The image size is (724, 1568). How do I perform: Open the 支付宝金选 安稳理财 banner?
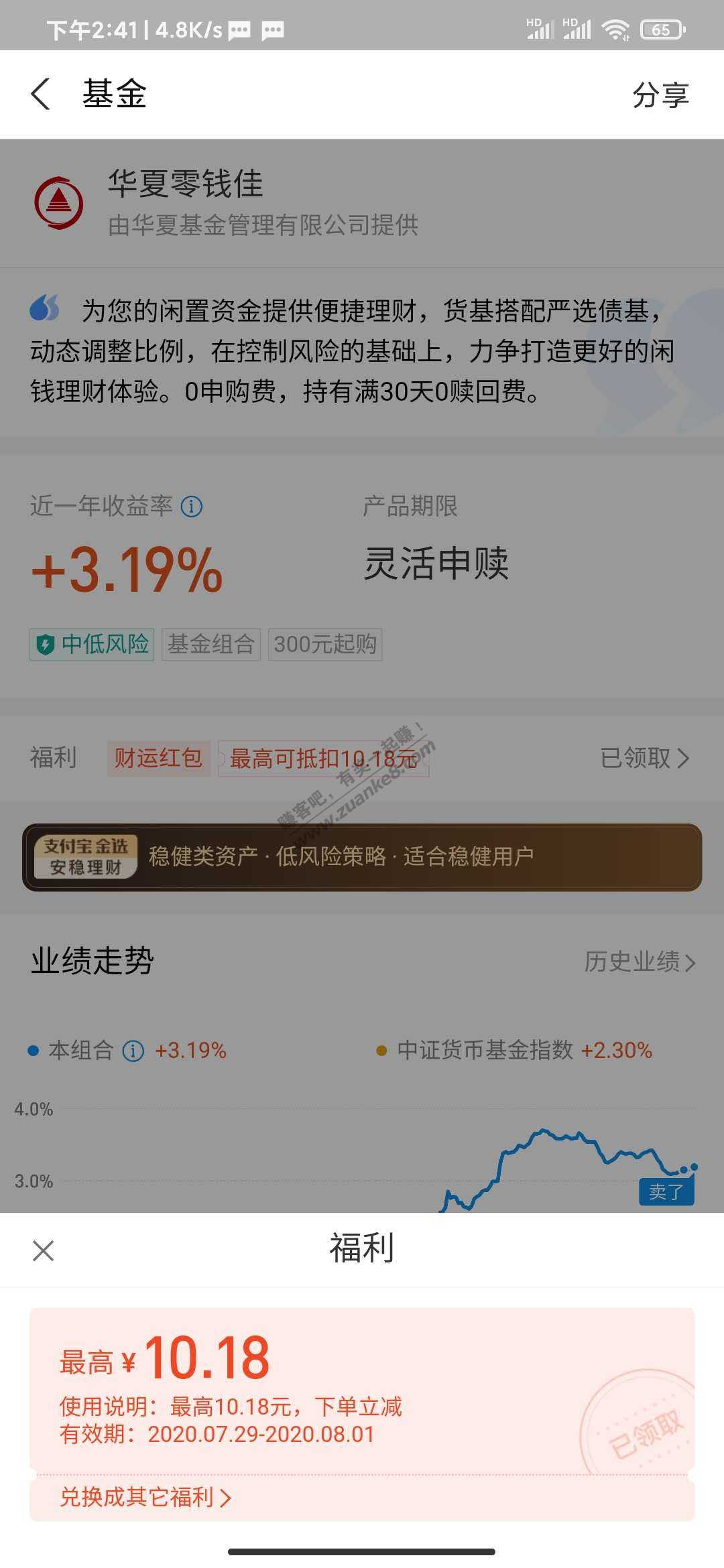click(362, 857)
